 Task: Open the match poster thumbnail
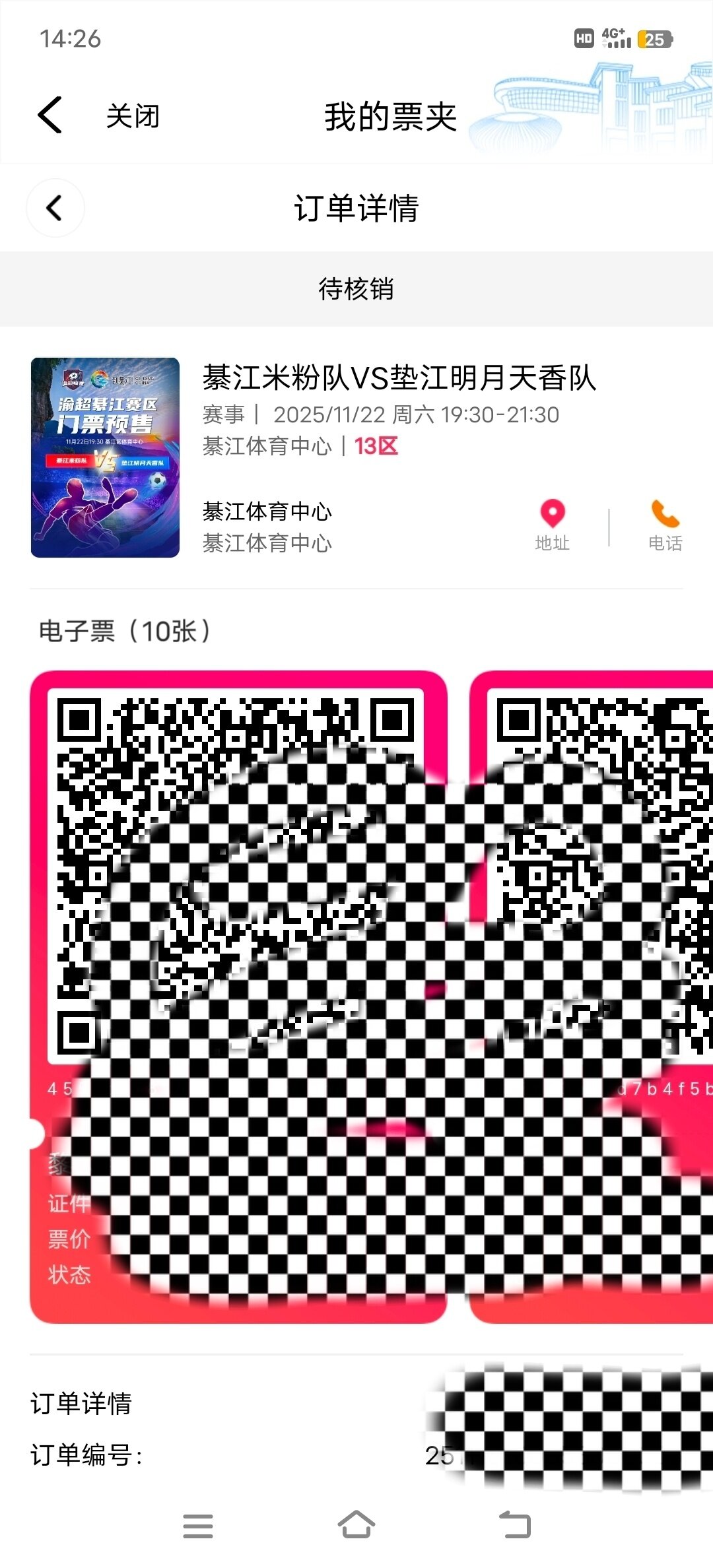pyautogui.click(x=105, y=457)
